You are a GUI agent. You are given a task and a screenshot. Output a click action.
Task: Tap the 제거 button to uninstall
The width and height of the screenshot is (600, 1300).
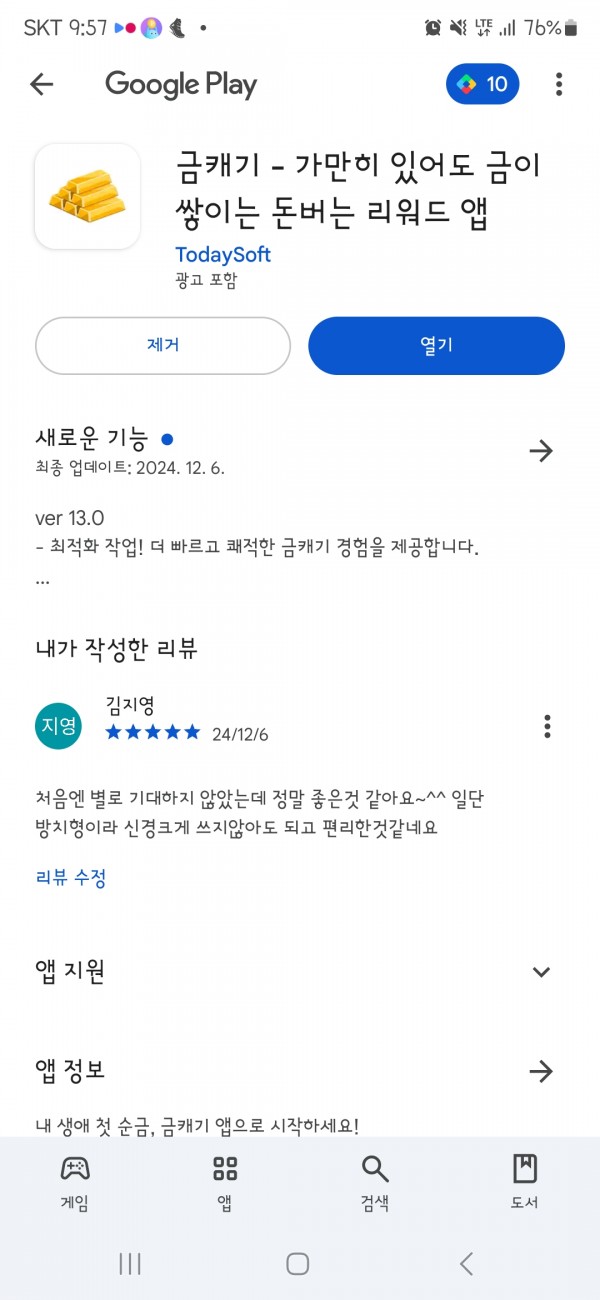163,345
